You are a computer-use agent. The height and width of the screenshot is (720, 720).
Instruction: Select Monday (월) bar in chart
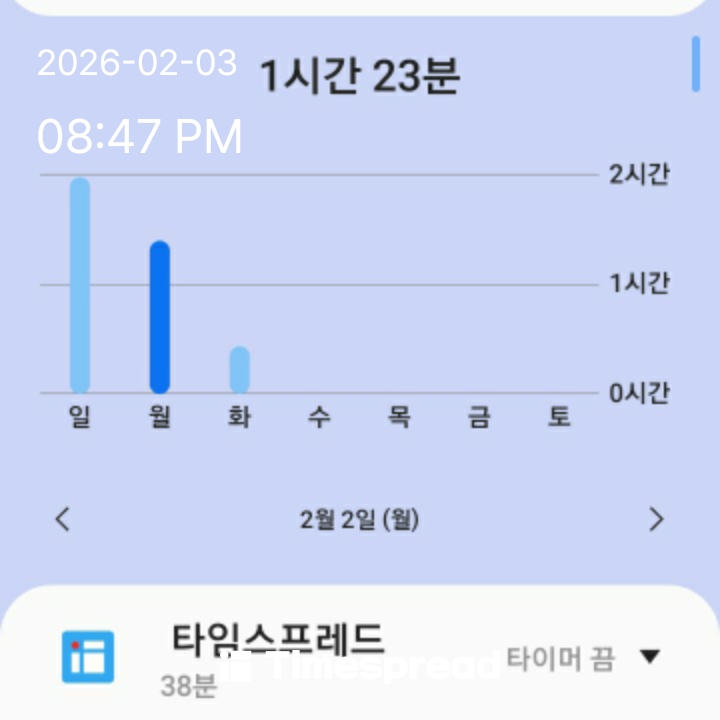point(160,317)
